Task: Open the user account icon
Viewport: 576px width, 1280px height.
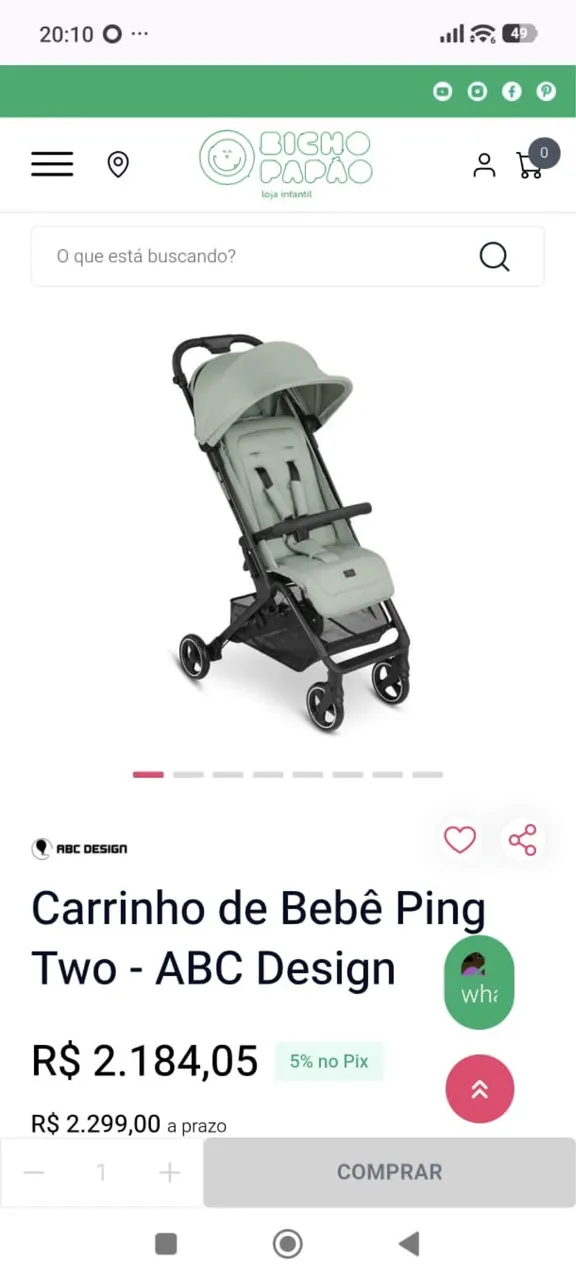Action: tap(484, 165)
